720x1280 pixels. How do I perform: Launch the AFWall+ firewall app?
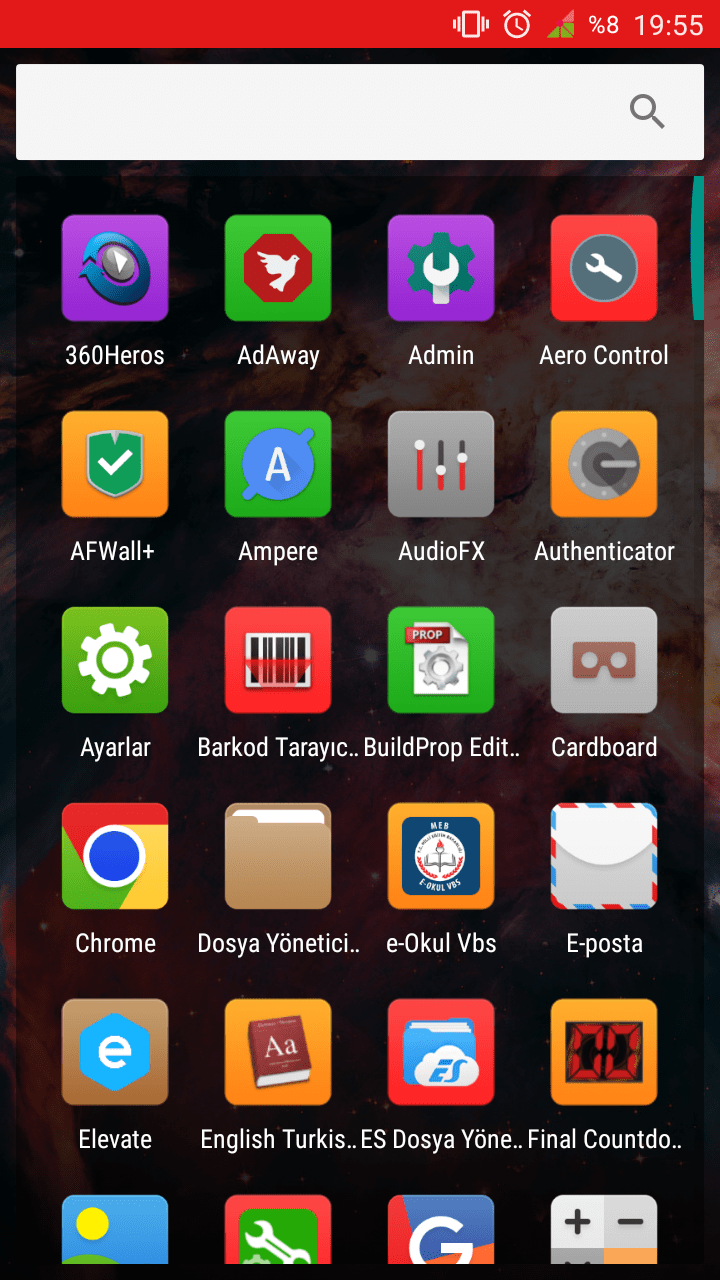(114, 464)
